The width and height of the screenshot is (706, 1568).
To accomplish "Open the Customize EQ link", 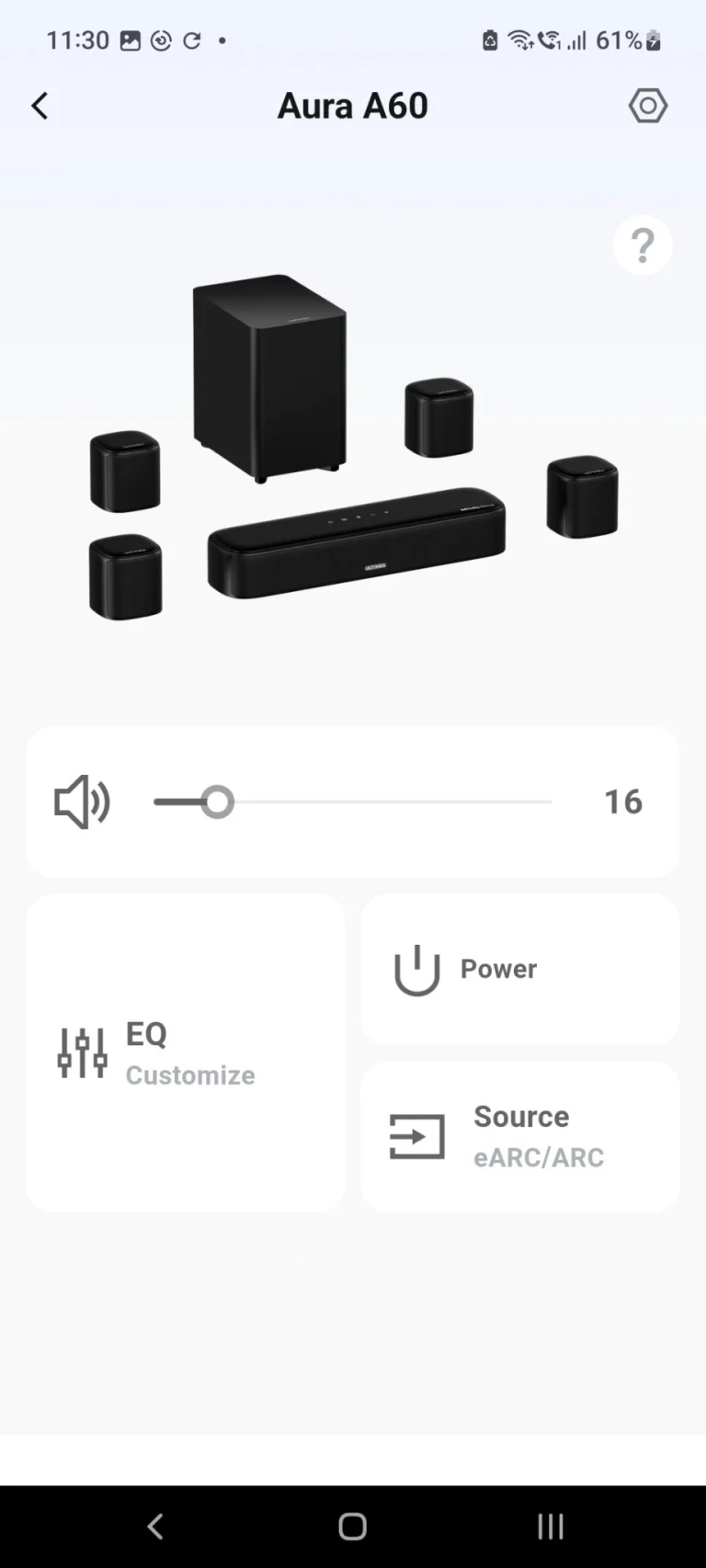I will pyautogui.click(x=190, y=1074).
